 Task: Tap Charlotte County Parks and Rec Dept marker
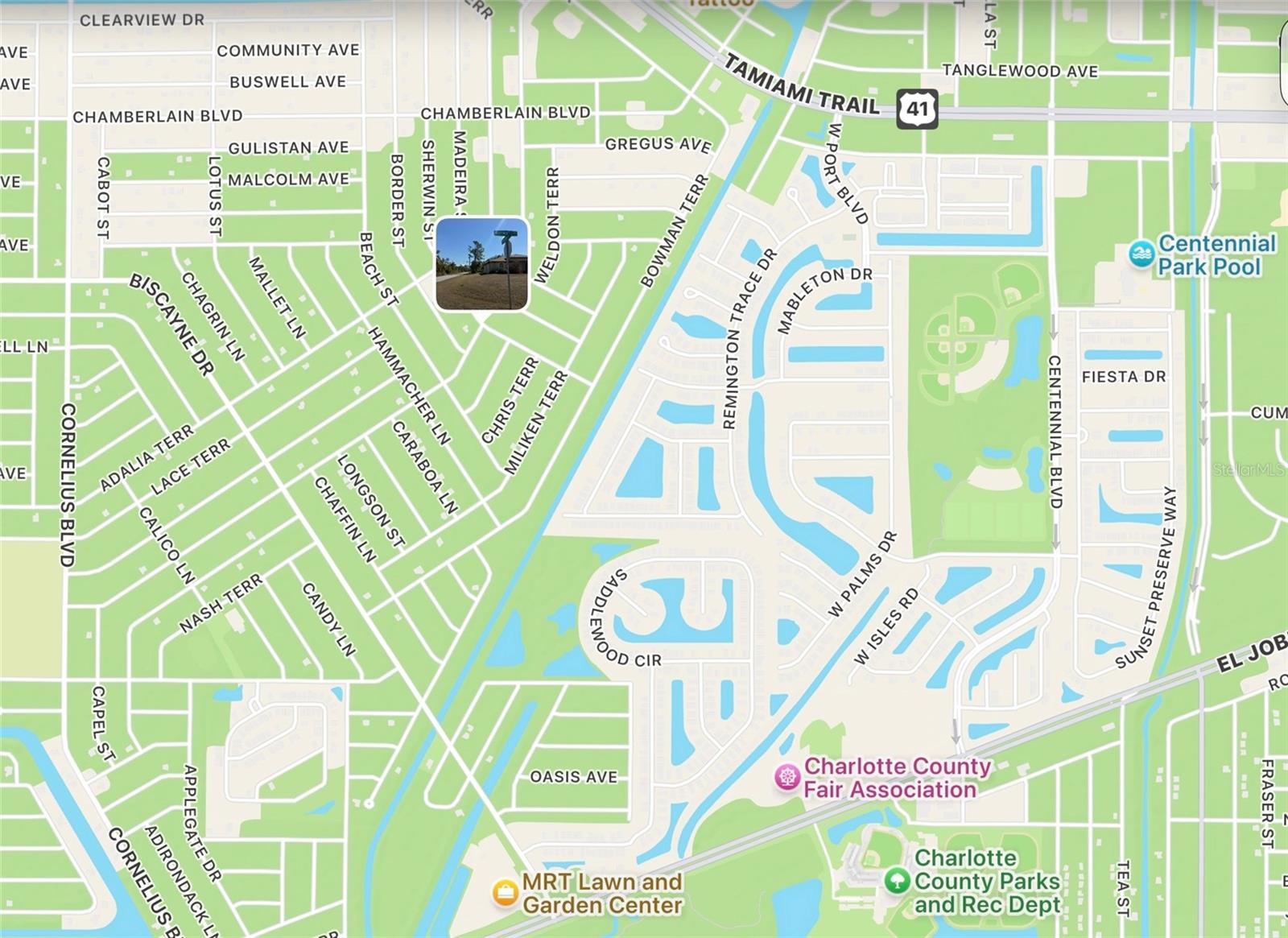[x=897, y=880]
